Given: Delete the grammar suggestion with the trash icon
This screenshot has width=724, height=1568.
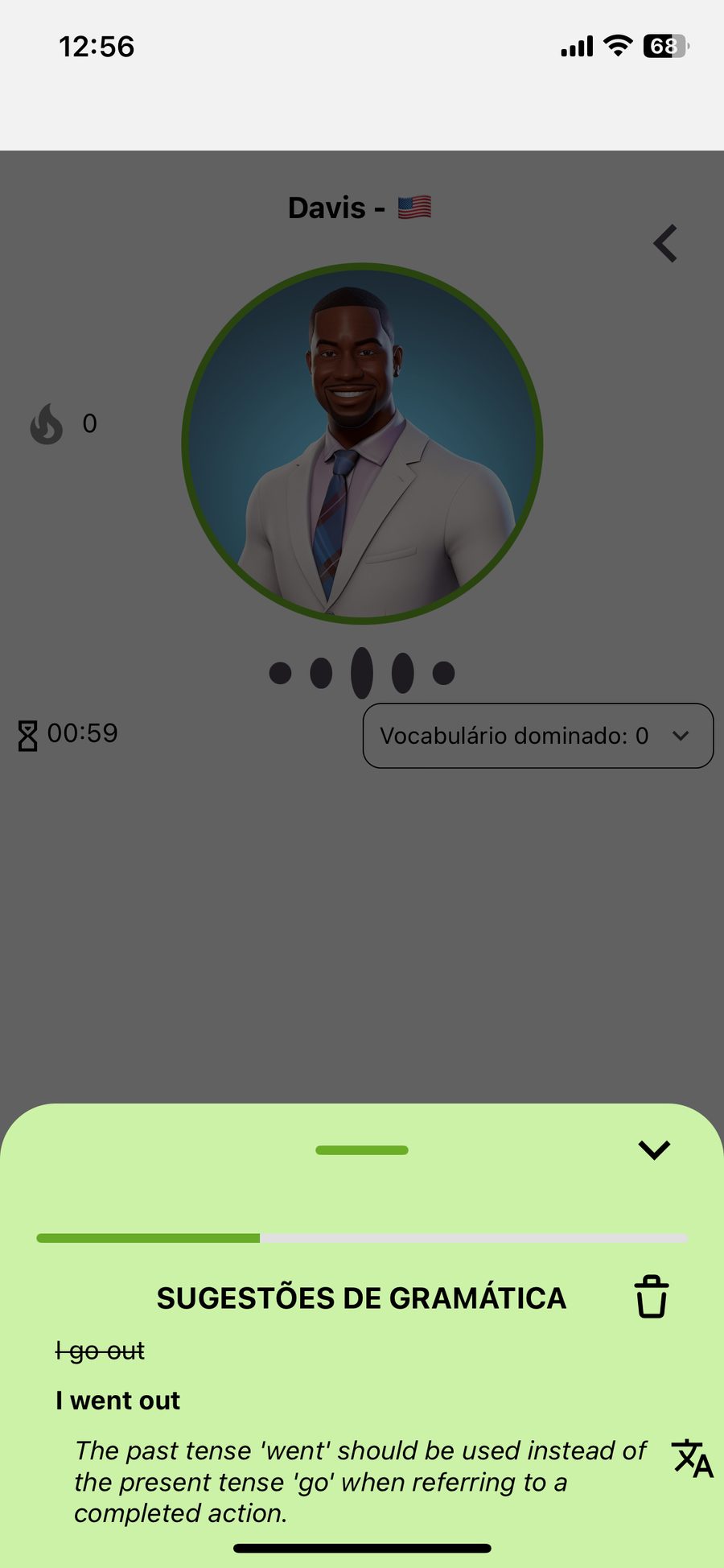Looking at the screenshot, I should click(652, 1297).
